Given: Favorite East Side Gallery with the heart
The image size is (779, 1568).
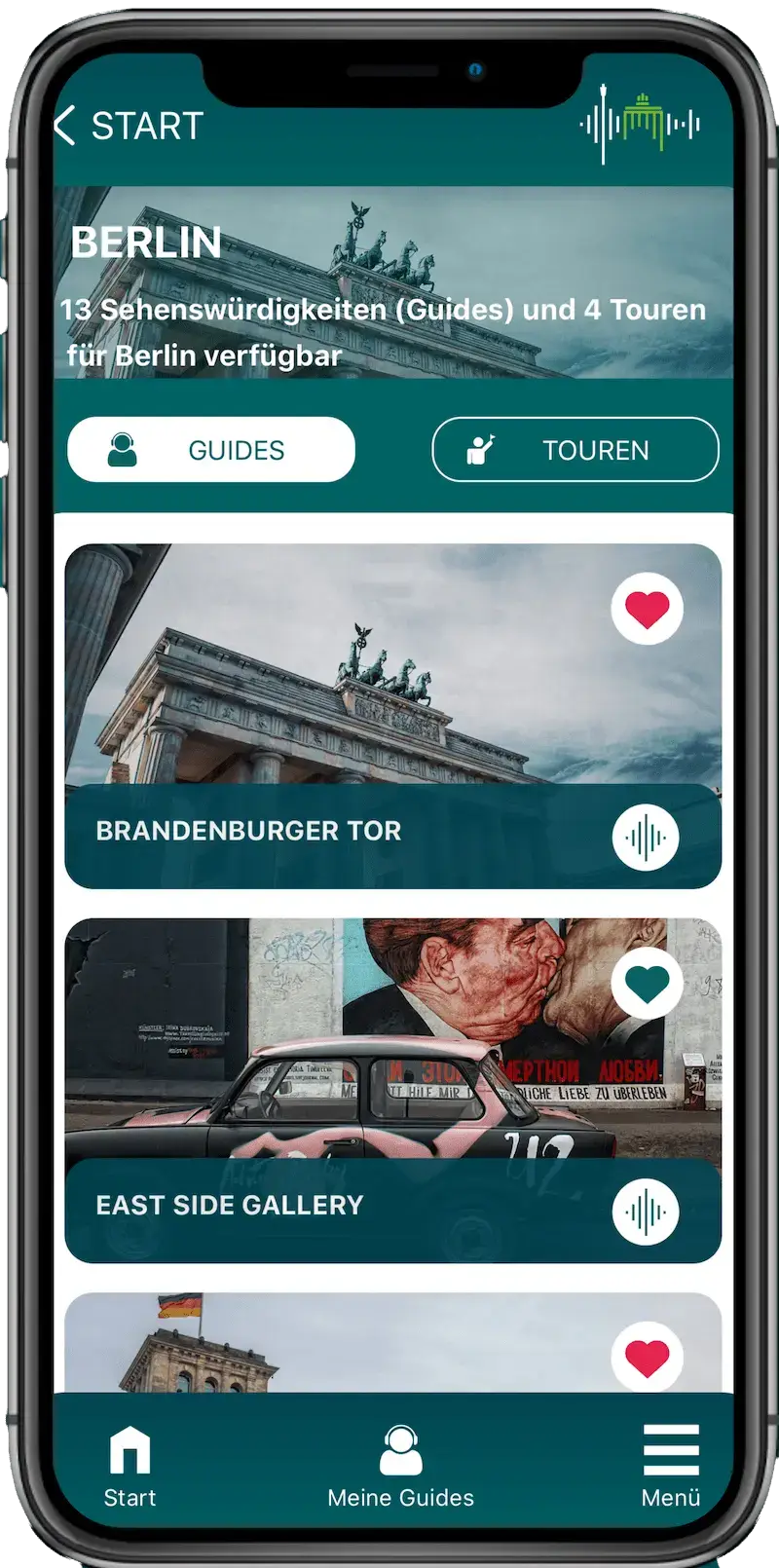Looking at the screenshot, I should pos(647,985).
